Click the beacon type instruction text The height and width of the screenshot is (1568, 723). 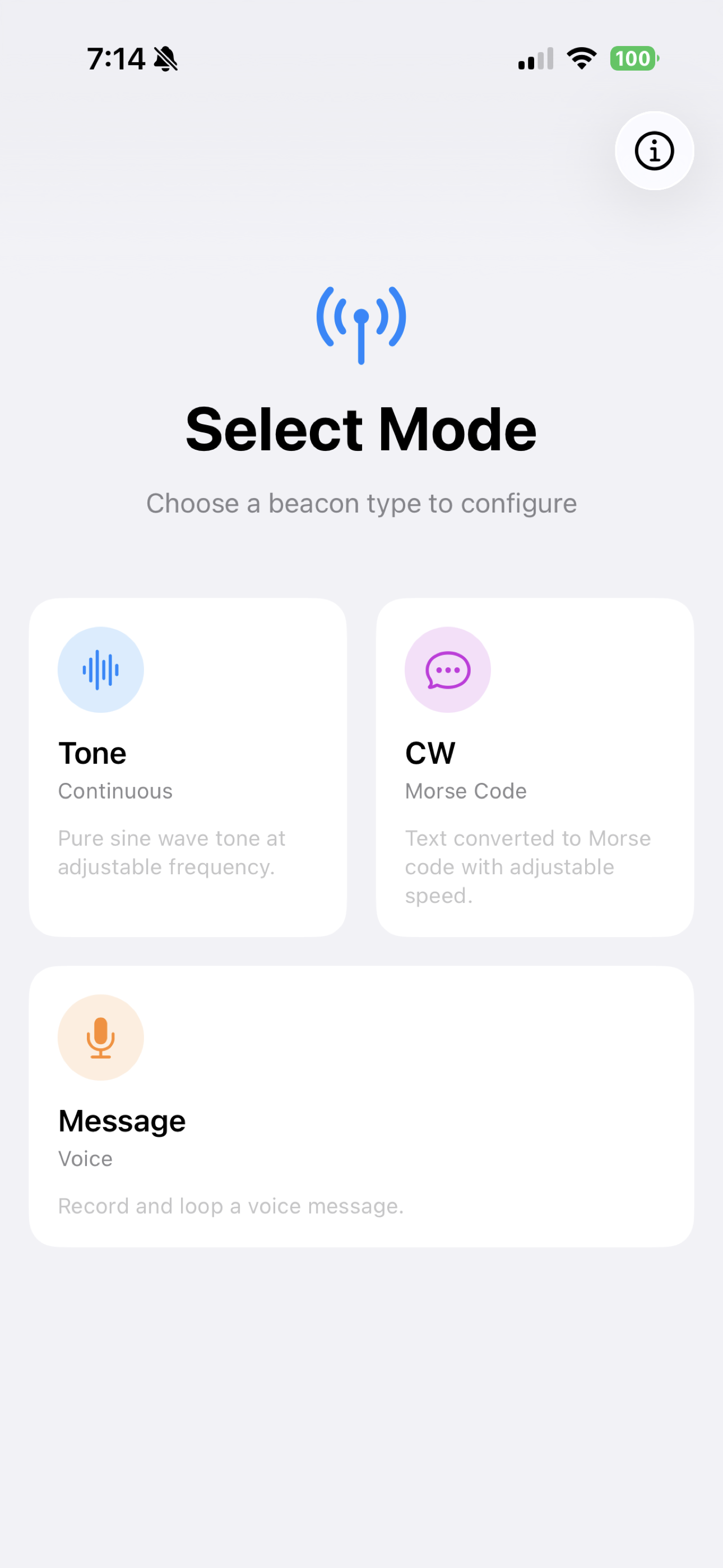(361, 503)
